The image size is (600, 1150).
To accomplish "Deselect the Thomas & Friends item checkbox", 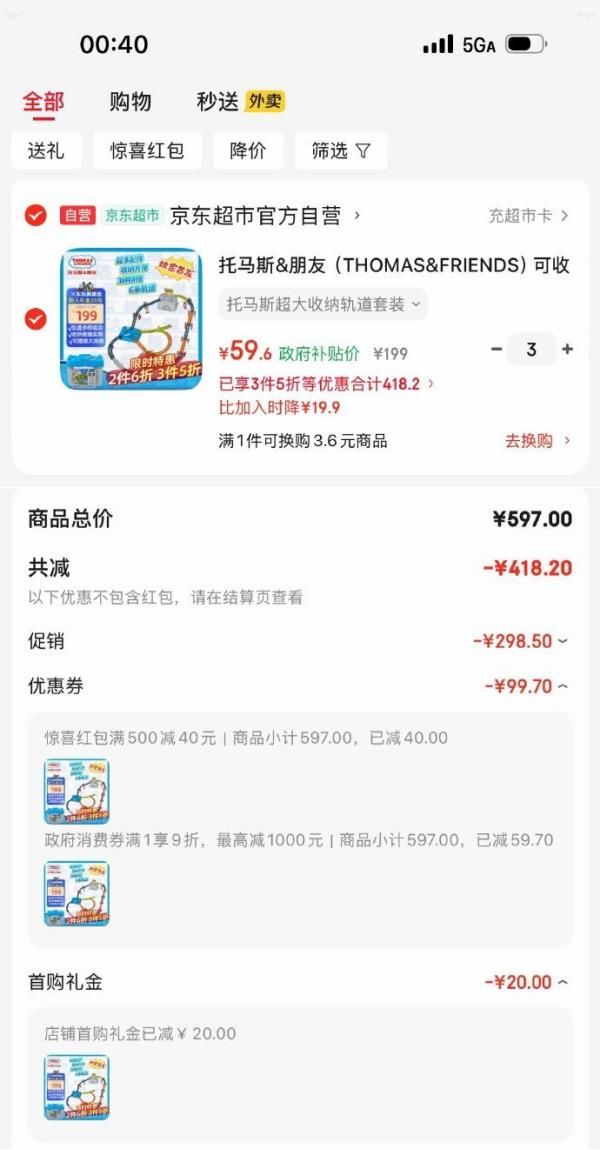I will click(36, 319).
